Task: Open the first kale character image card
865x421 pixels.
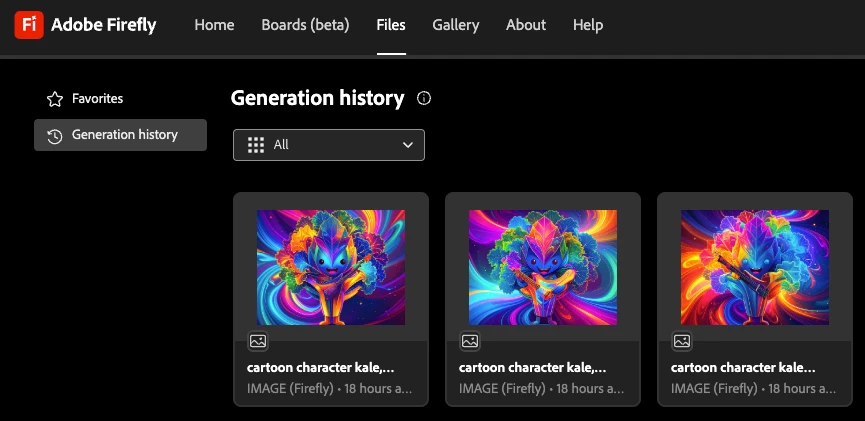Action: point(331,268)
